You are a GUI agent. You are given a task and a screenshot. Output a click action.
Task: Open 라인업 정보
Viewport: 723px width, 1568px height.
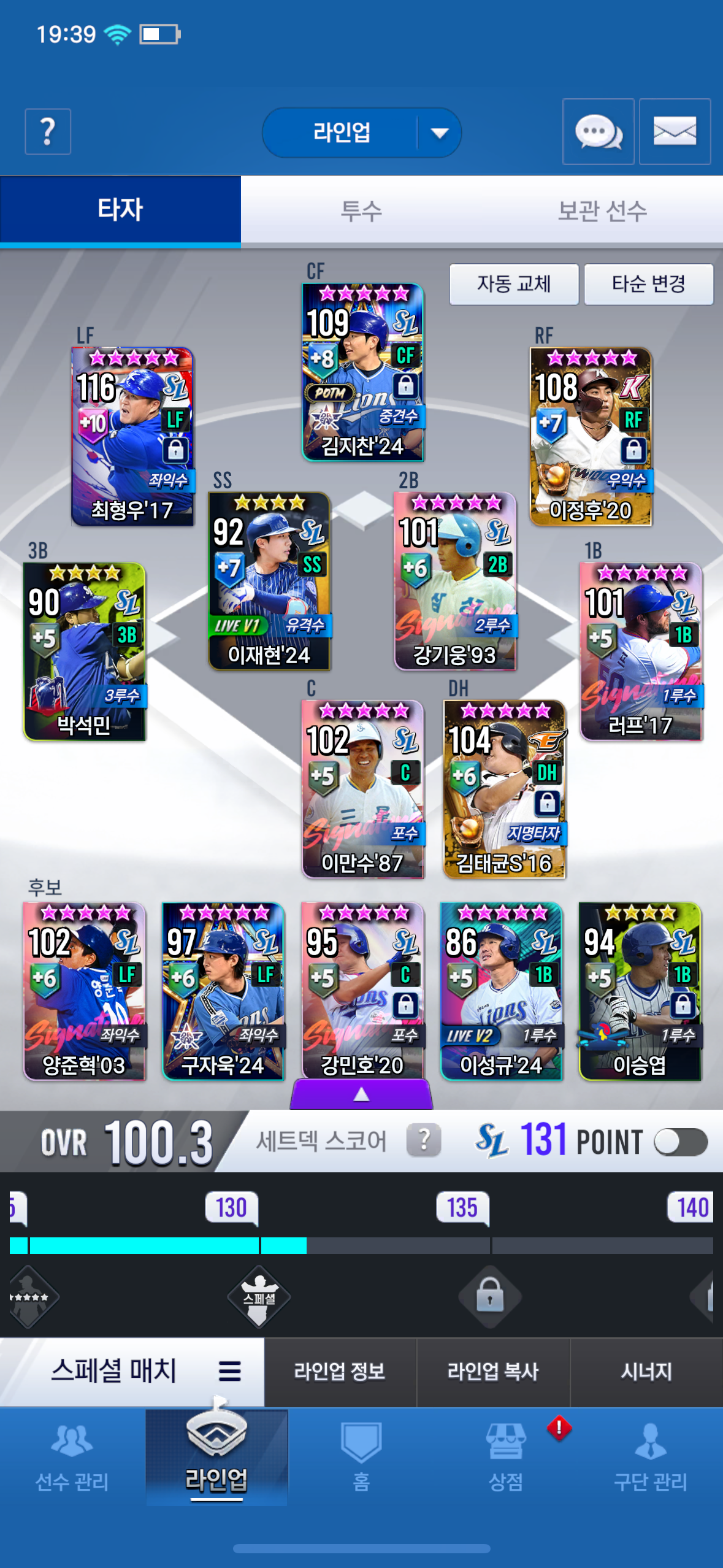[x=340, y=1371]
